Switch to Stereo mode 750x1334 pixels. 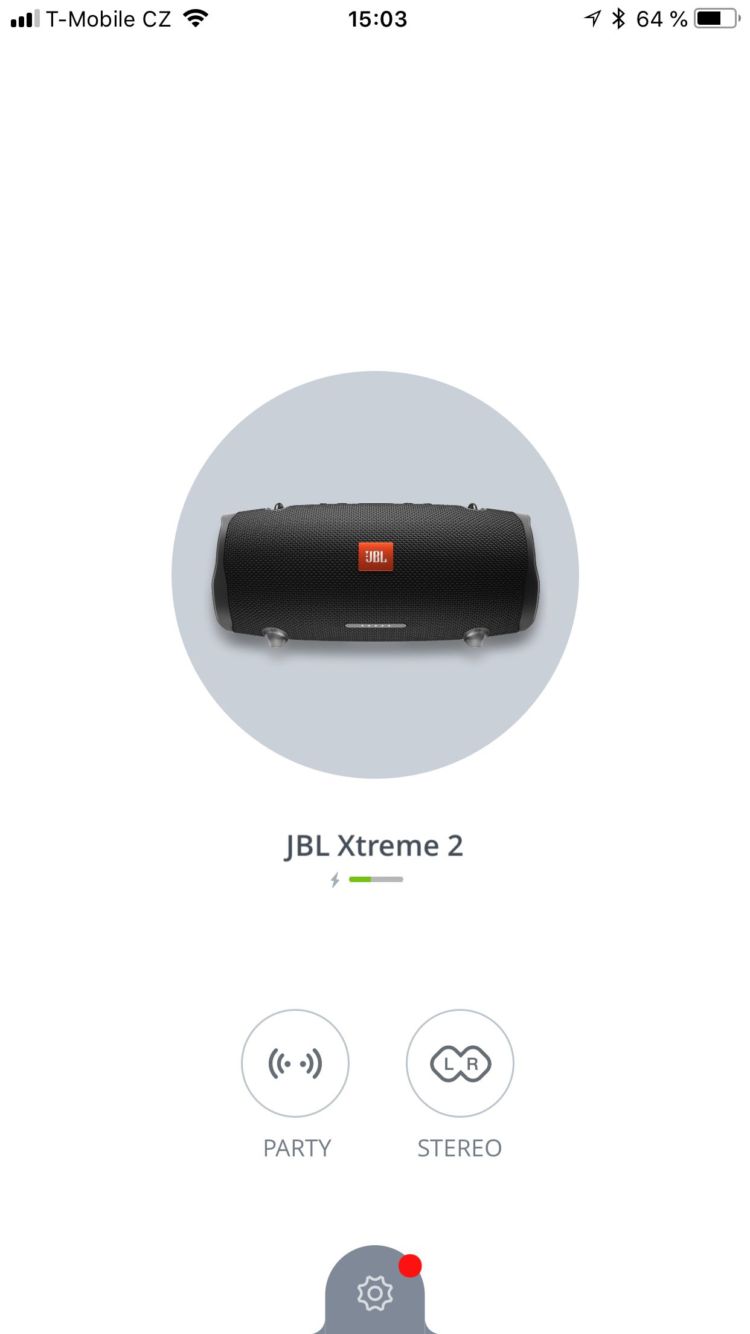coord(459,1064)
